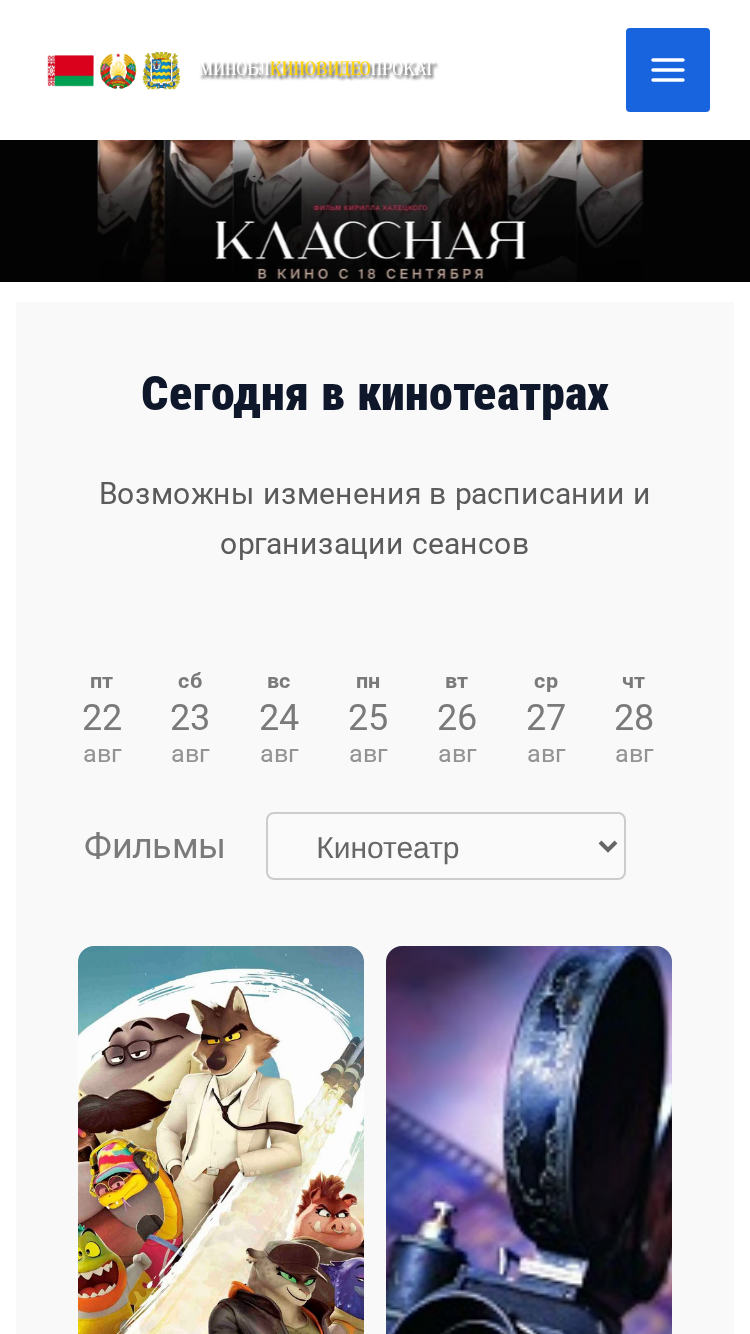
Task: Select Friday 22 авг date
Action: [x=102, y=718]
